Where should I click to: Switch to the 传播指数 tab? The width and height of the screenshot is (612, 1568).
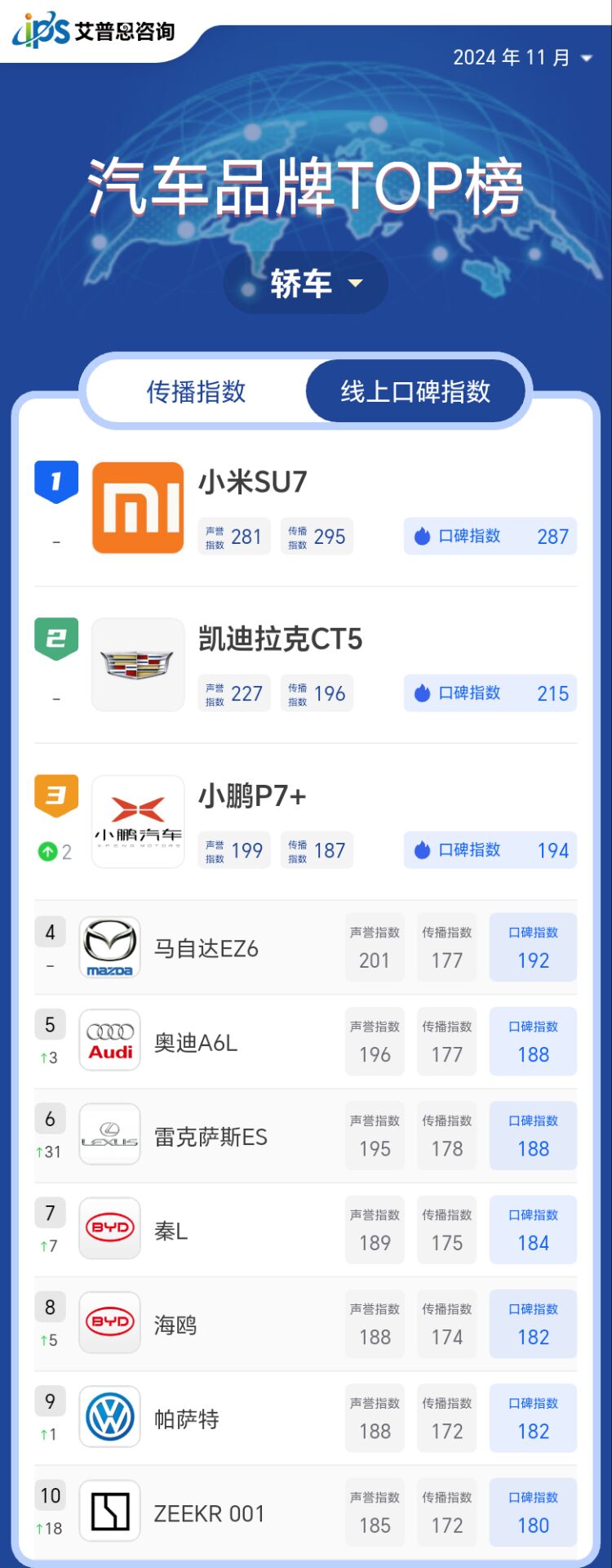196,391
